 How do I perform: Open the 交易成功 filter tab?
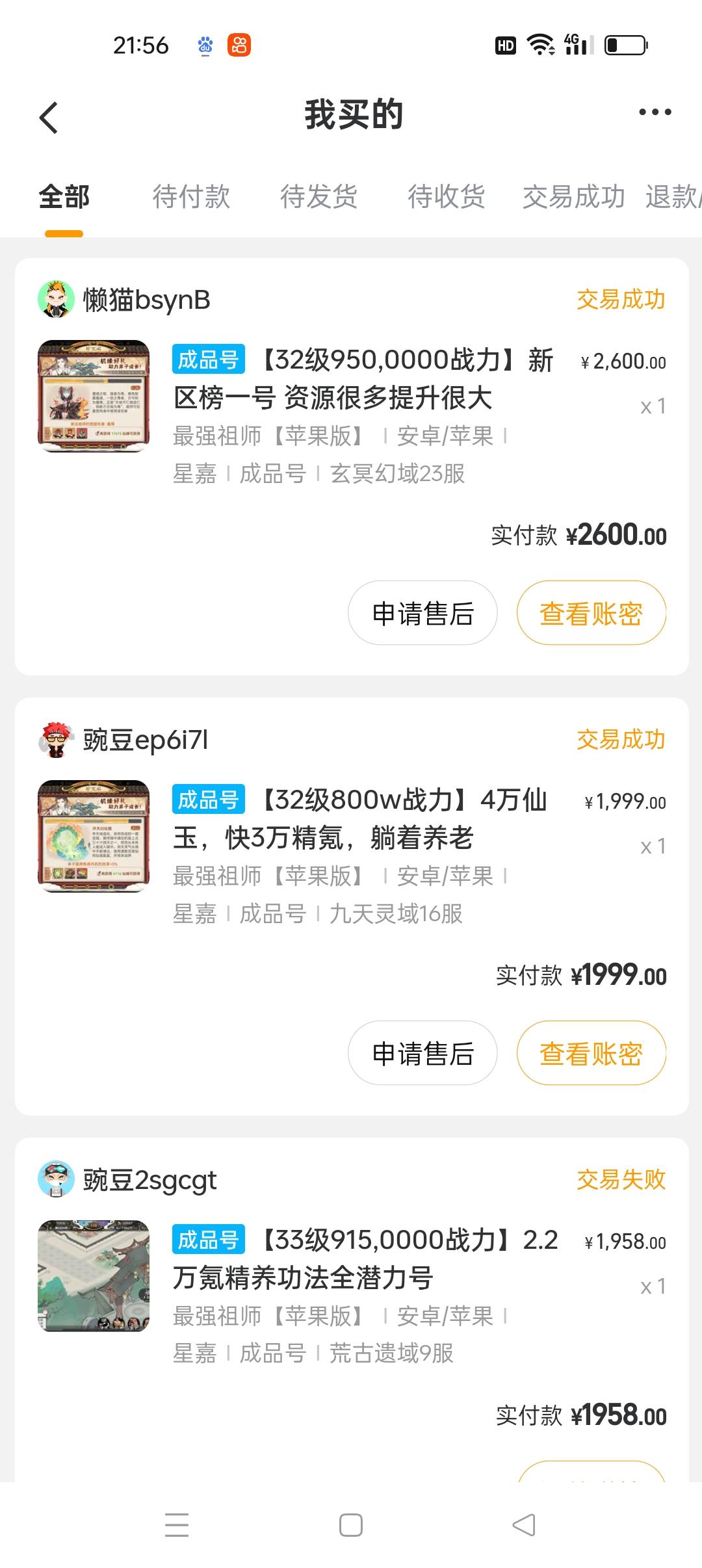coord(573,197)
